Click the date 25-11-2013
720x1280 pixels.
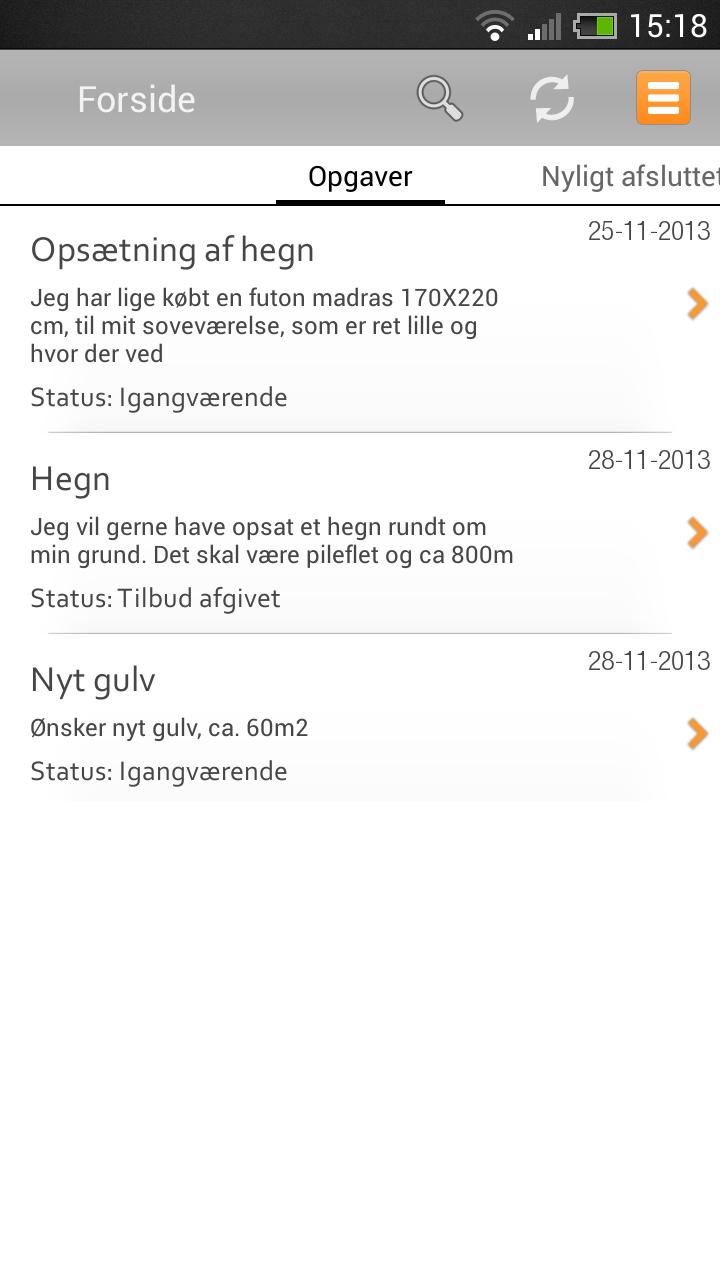(649, 230)
